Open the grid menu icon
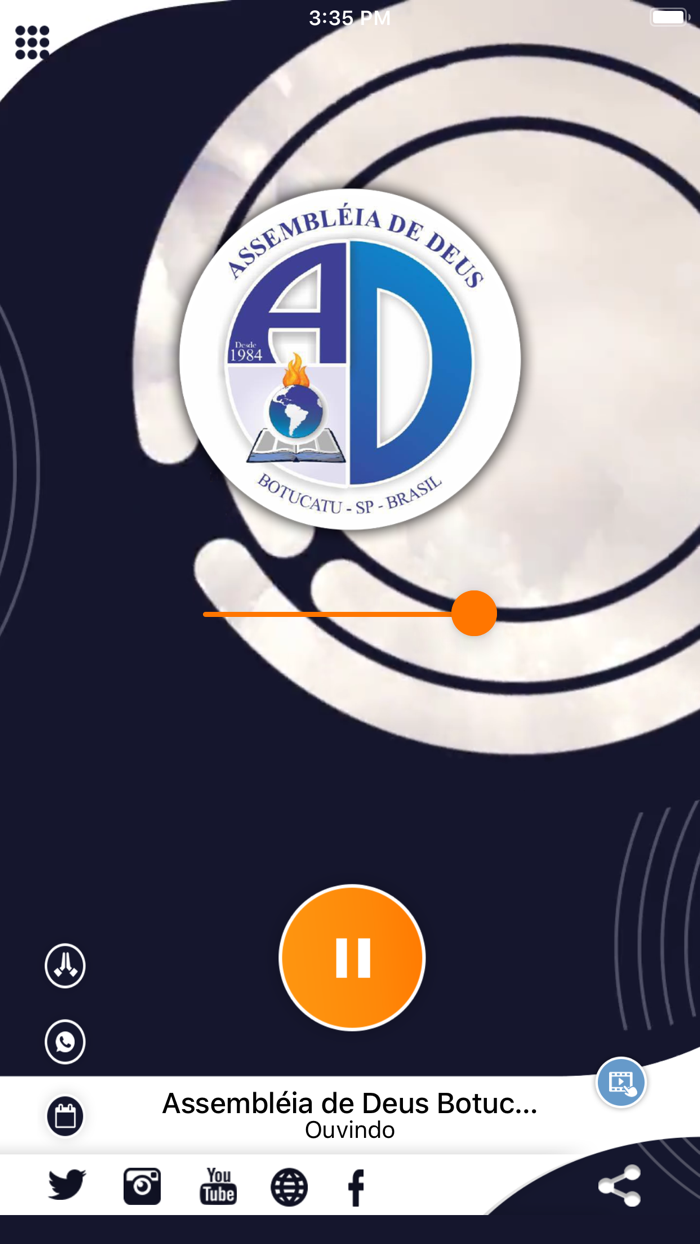700x1244 pixels. click(x=32, y=42)
